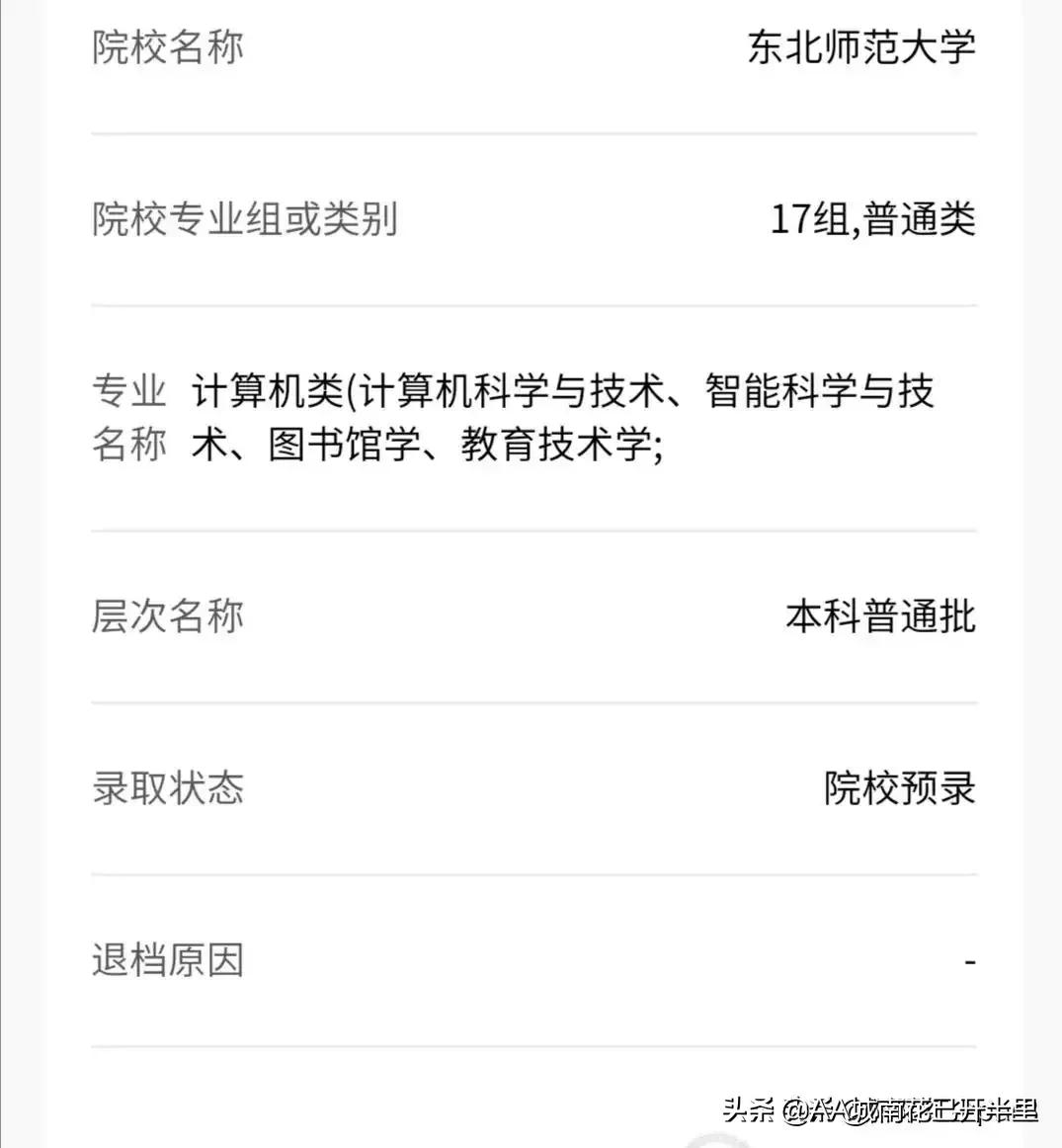Select the 录取状态 label
Screen dimensions: 1062x1148
(167, 787)
